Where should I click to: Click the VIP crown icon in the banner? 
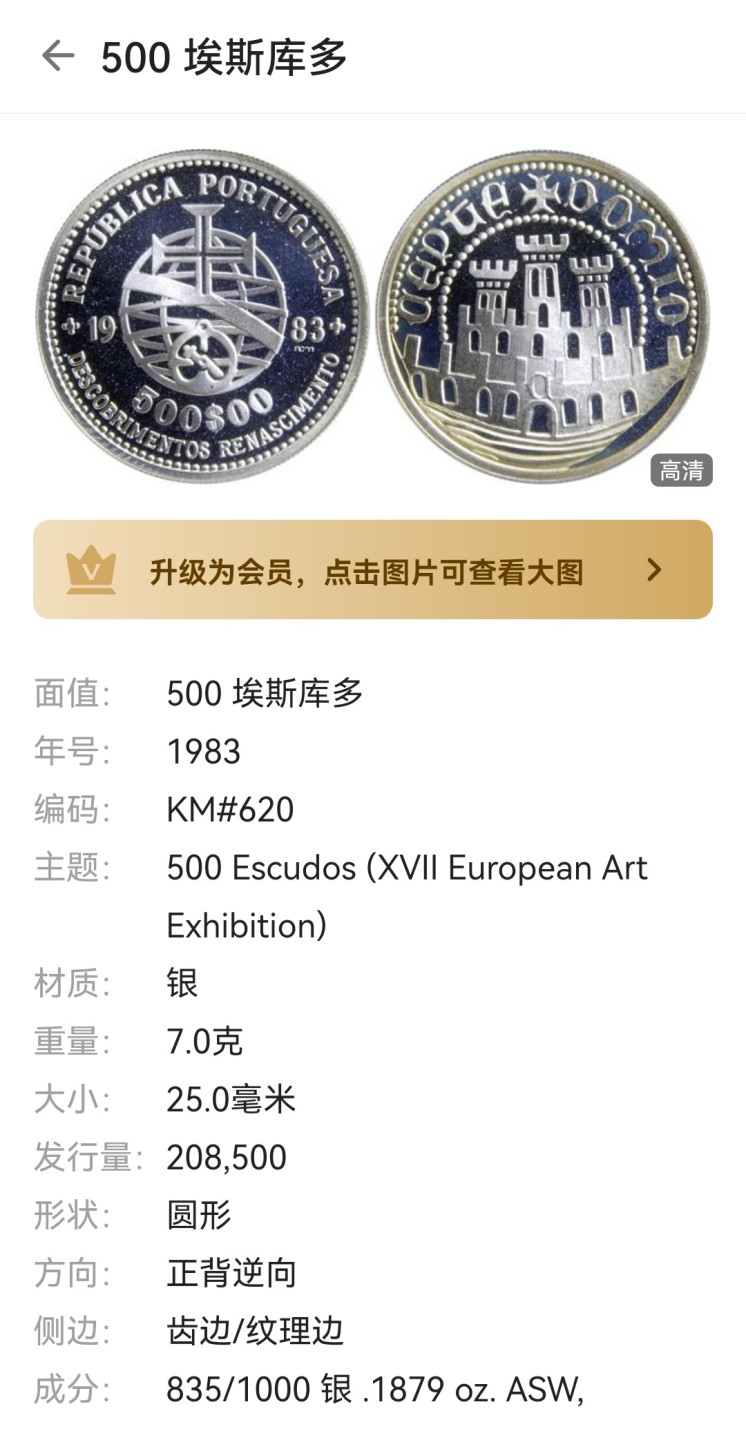[x=93, y=571]
